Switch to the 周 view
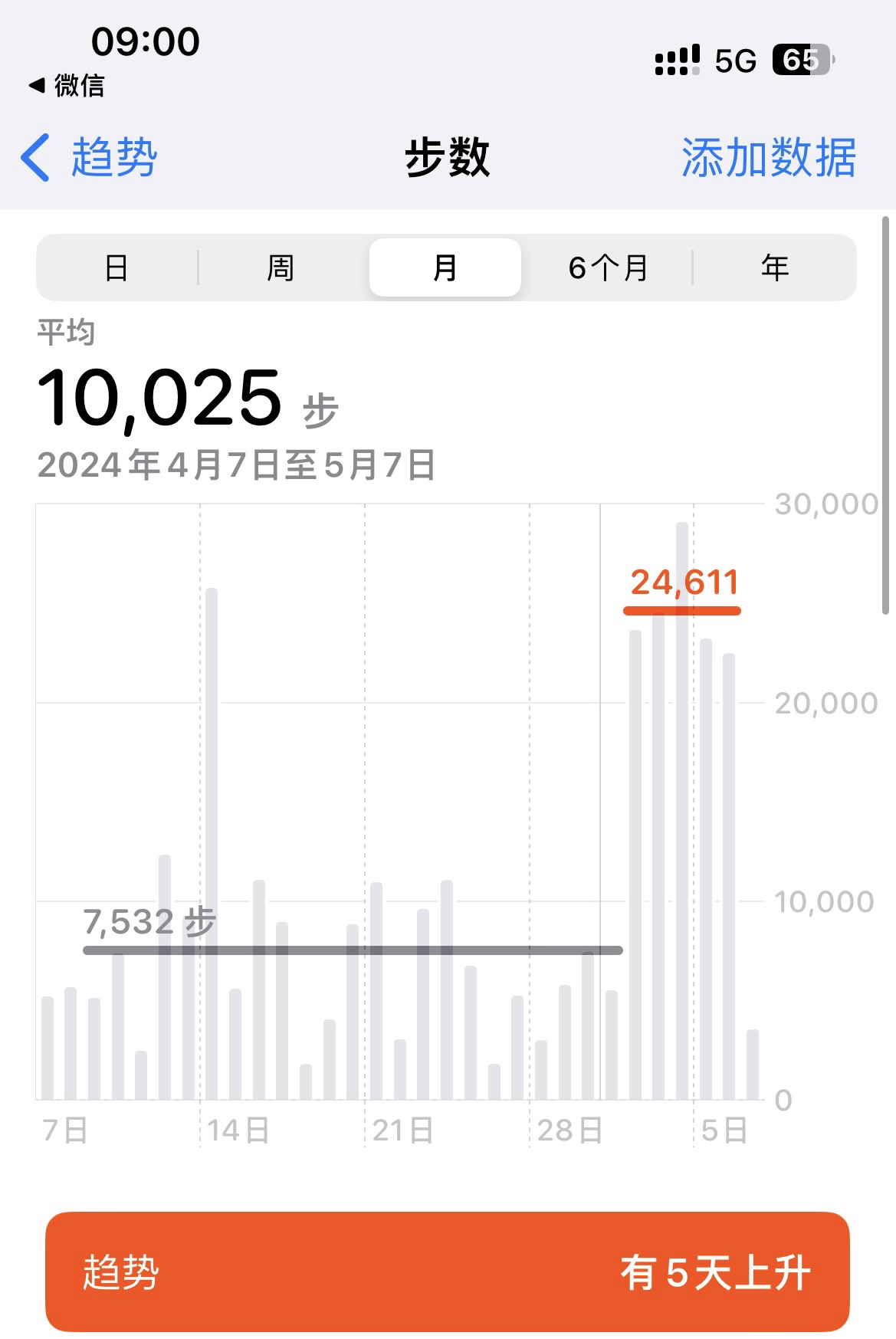Screen dimensions: 896x1339 coord(281,267)
